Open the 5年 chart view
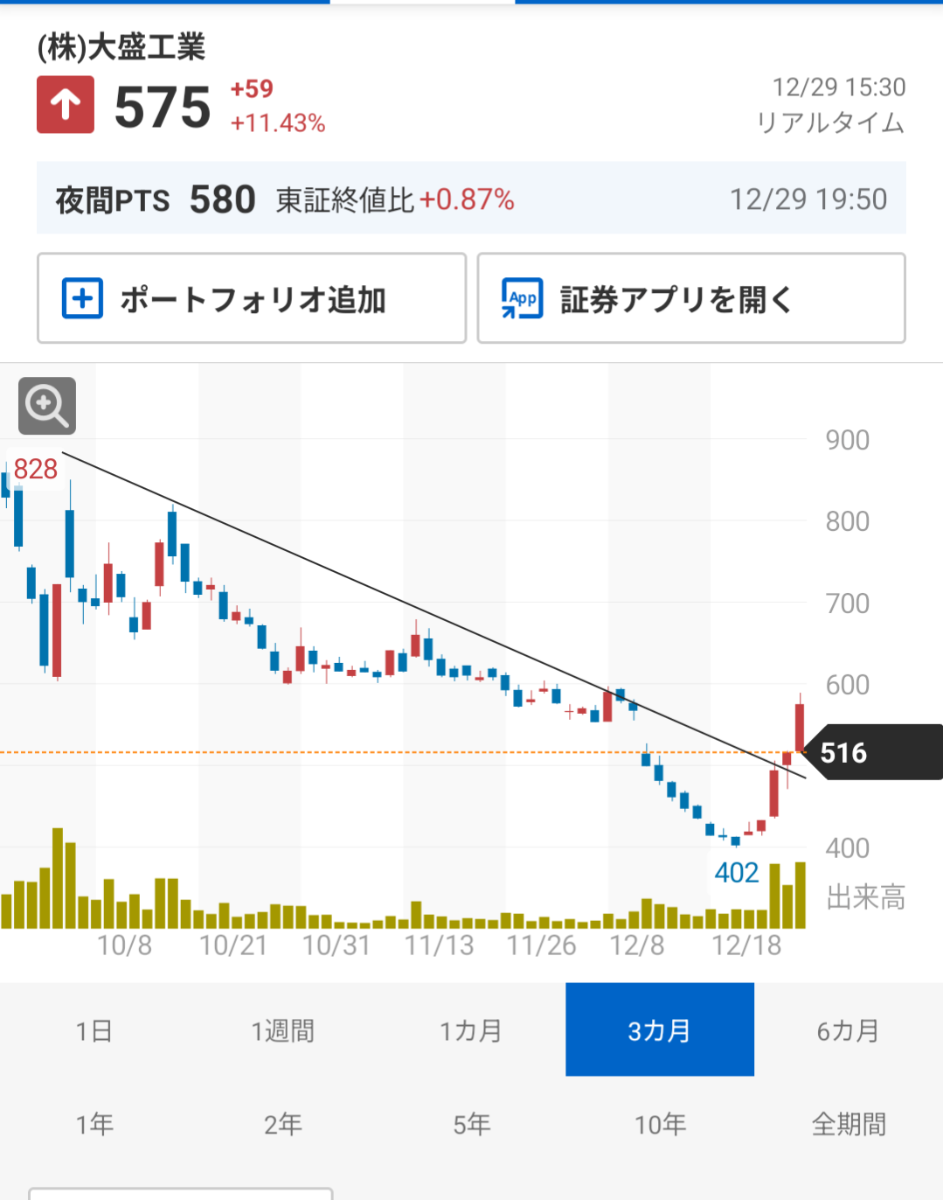Image resolution: width=943 pixels, height=1200 pixels. point(471,1123)
